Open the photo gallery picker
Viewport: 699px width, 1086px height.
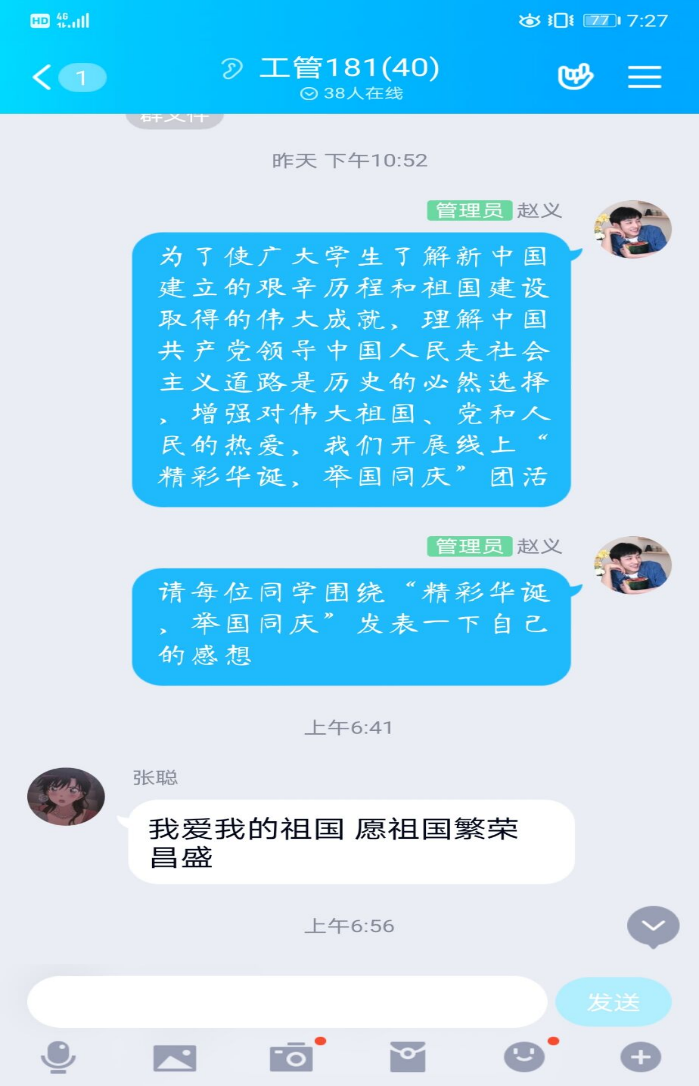(x=174, y=1057)
